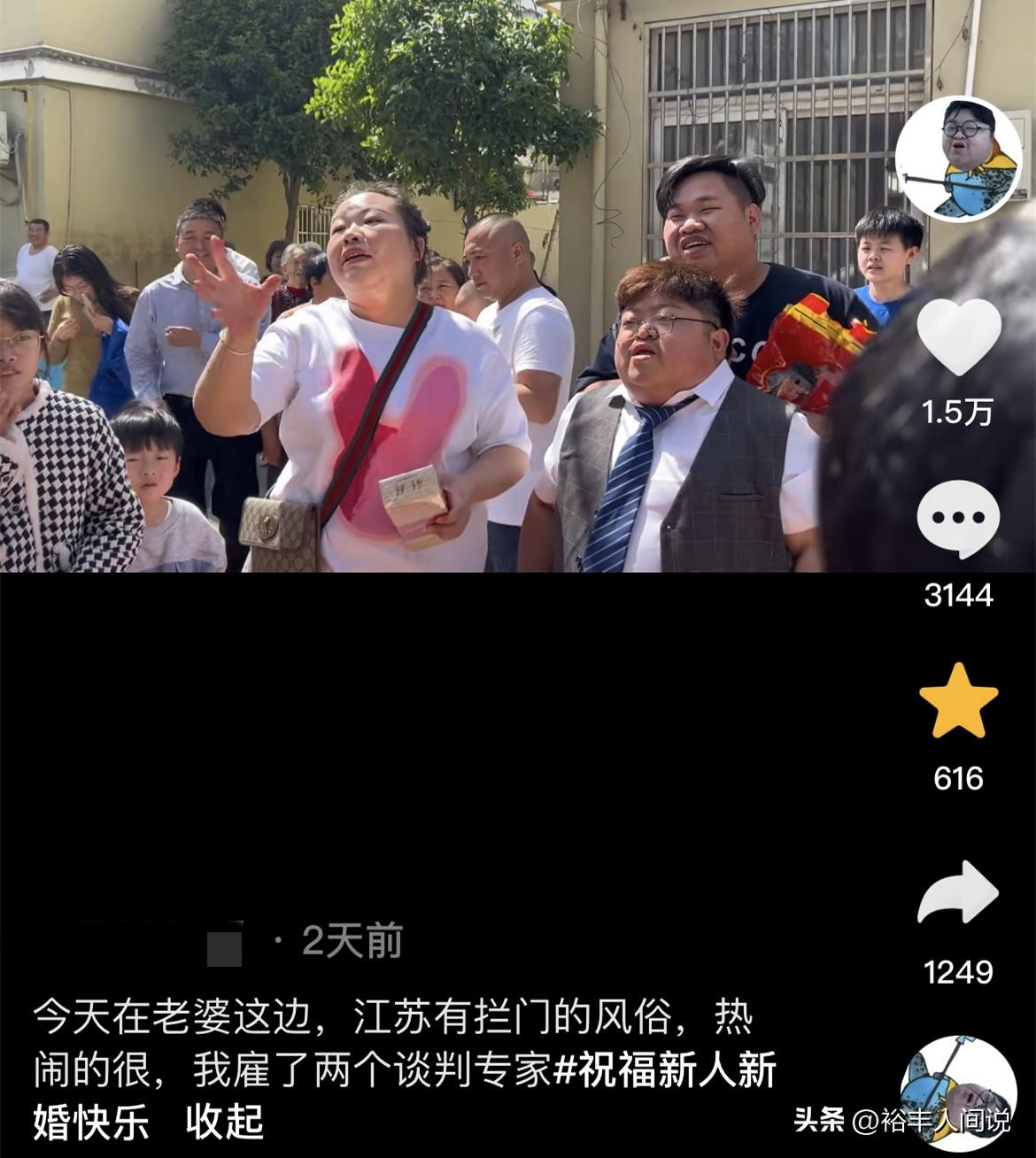Open the spinning music disc for this sound
The height and width of the screenshot is (1158, 1036).
point(956,1091)
